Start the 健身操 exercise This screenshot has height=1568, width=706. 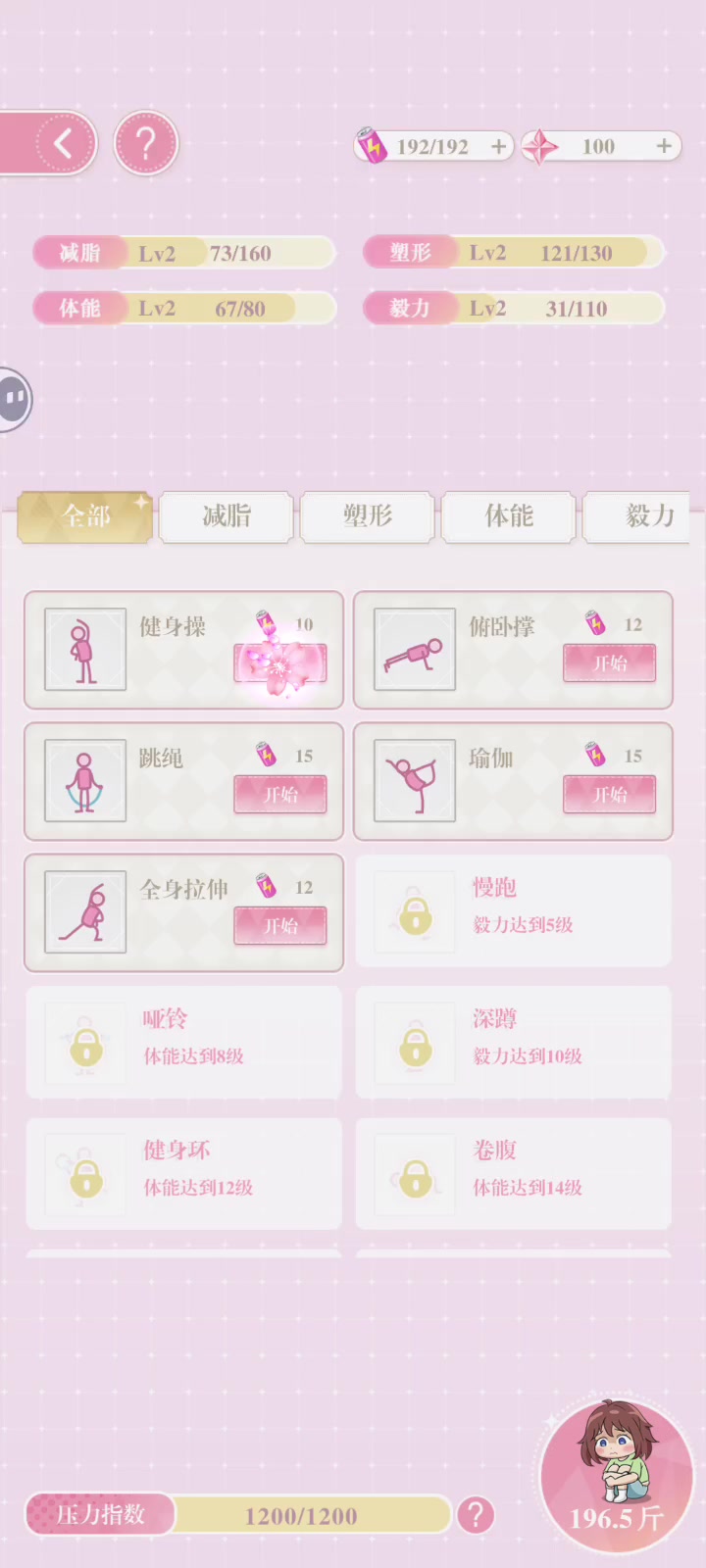pos(280,664)
